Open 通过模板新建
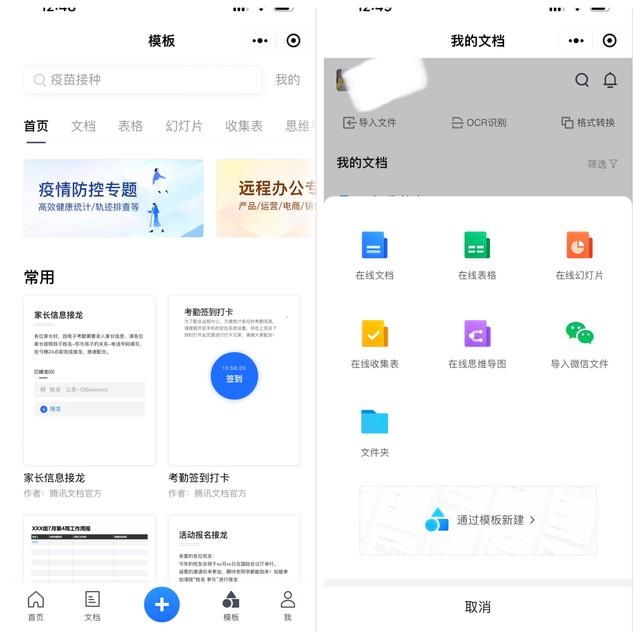 [478, 520]
